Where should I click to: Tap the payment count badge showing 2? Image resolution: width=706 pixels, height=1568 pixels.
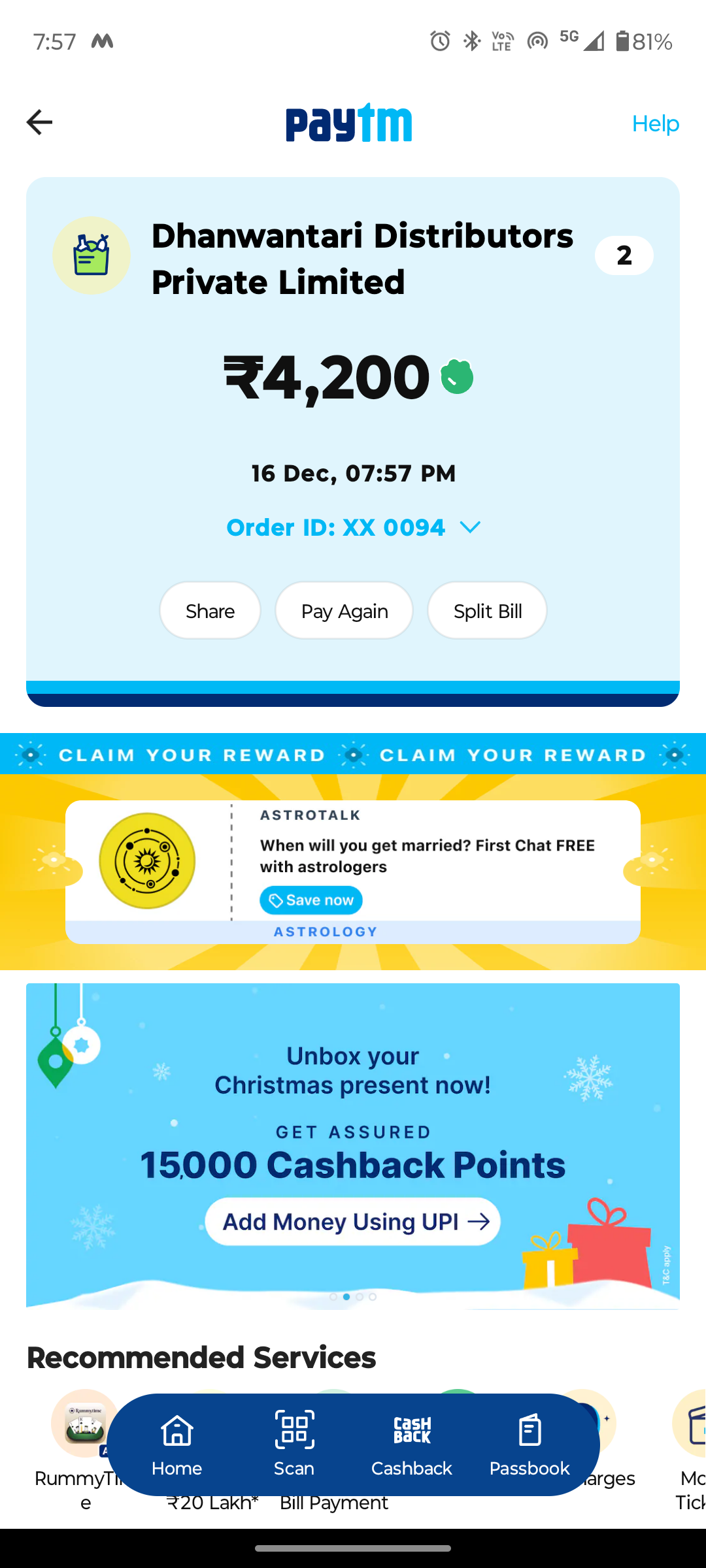click(624, 255)
